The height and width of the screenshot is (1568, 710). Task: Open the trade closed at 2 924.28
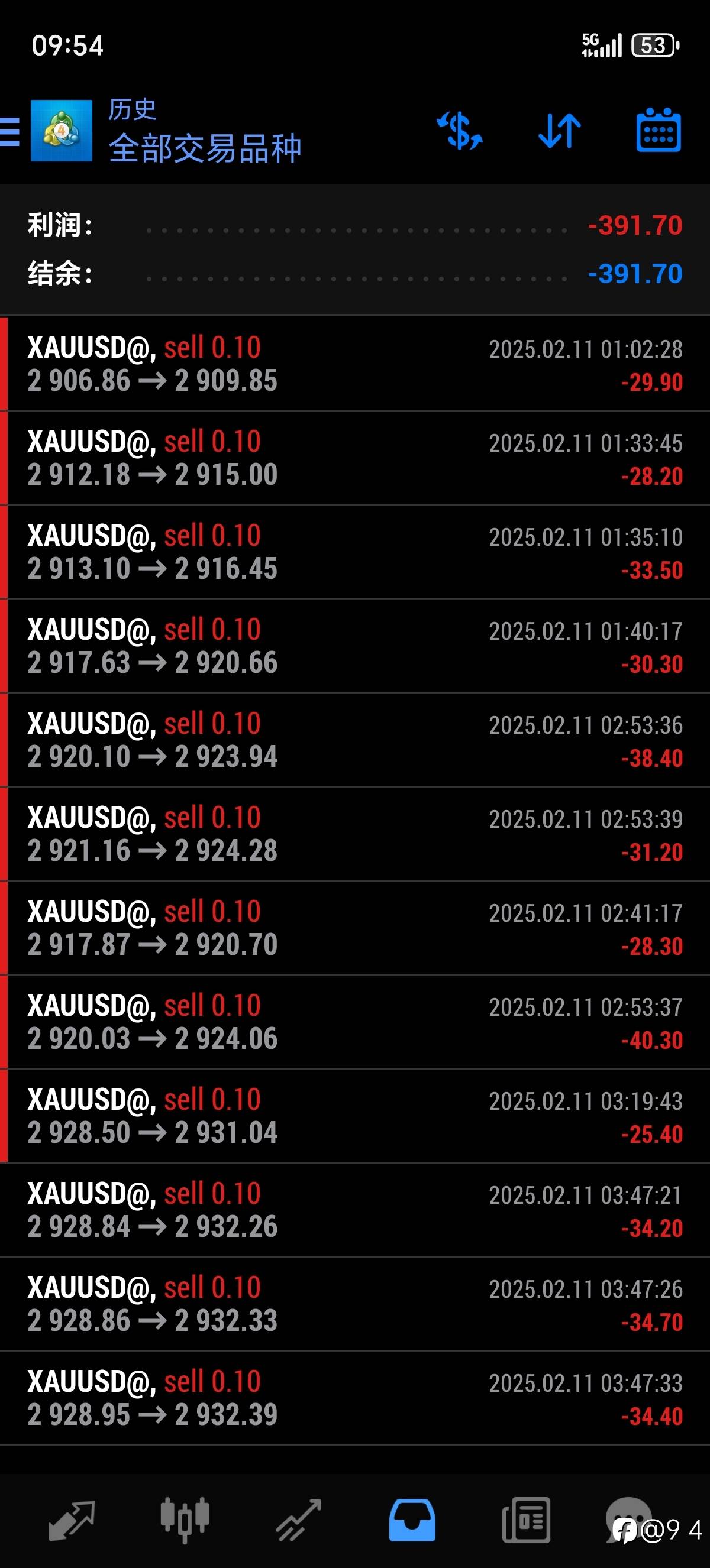tap(355, 834)
